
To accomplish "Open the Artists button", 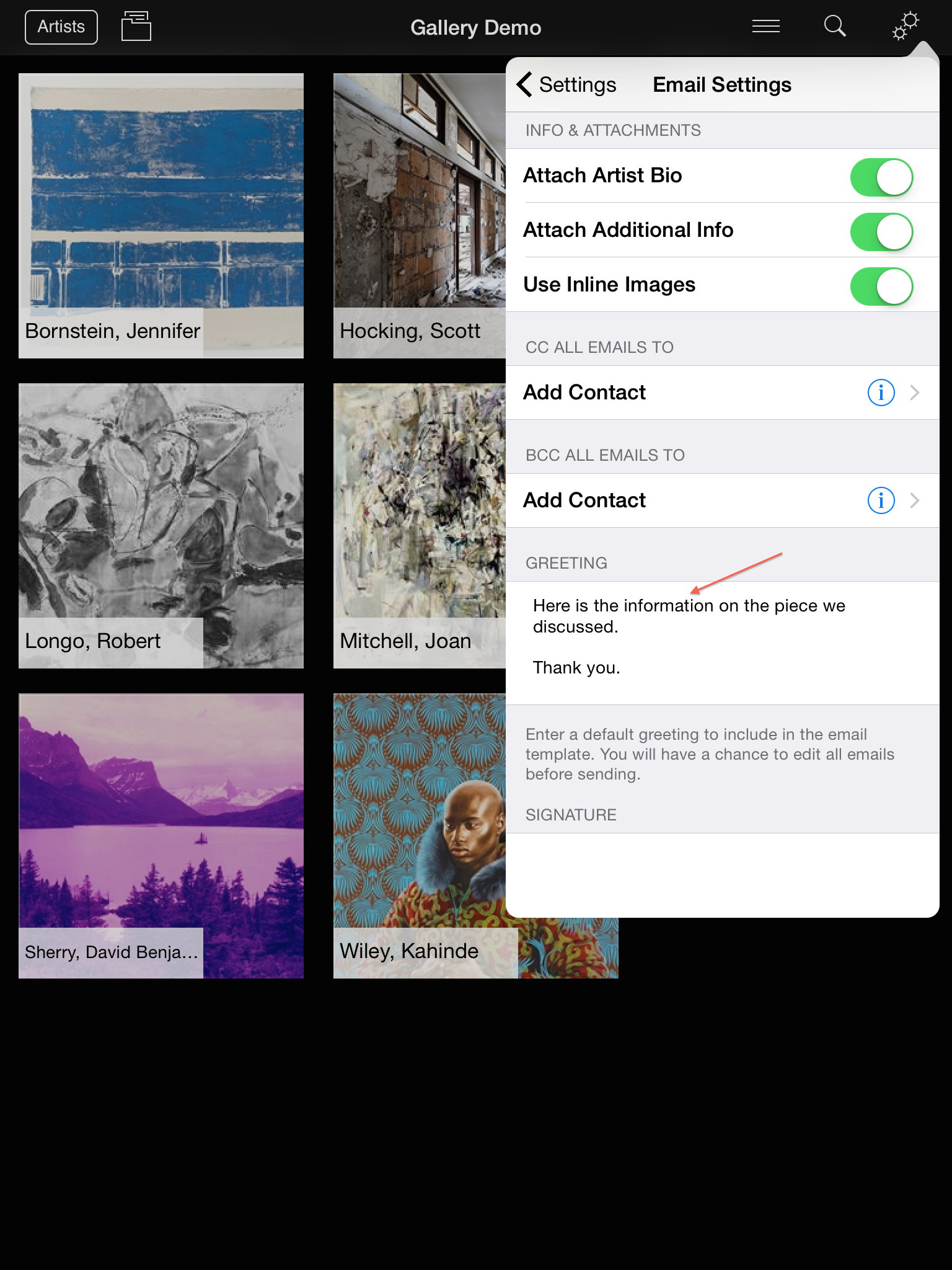I will pyautogui.click(x=61, y=27).
